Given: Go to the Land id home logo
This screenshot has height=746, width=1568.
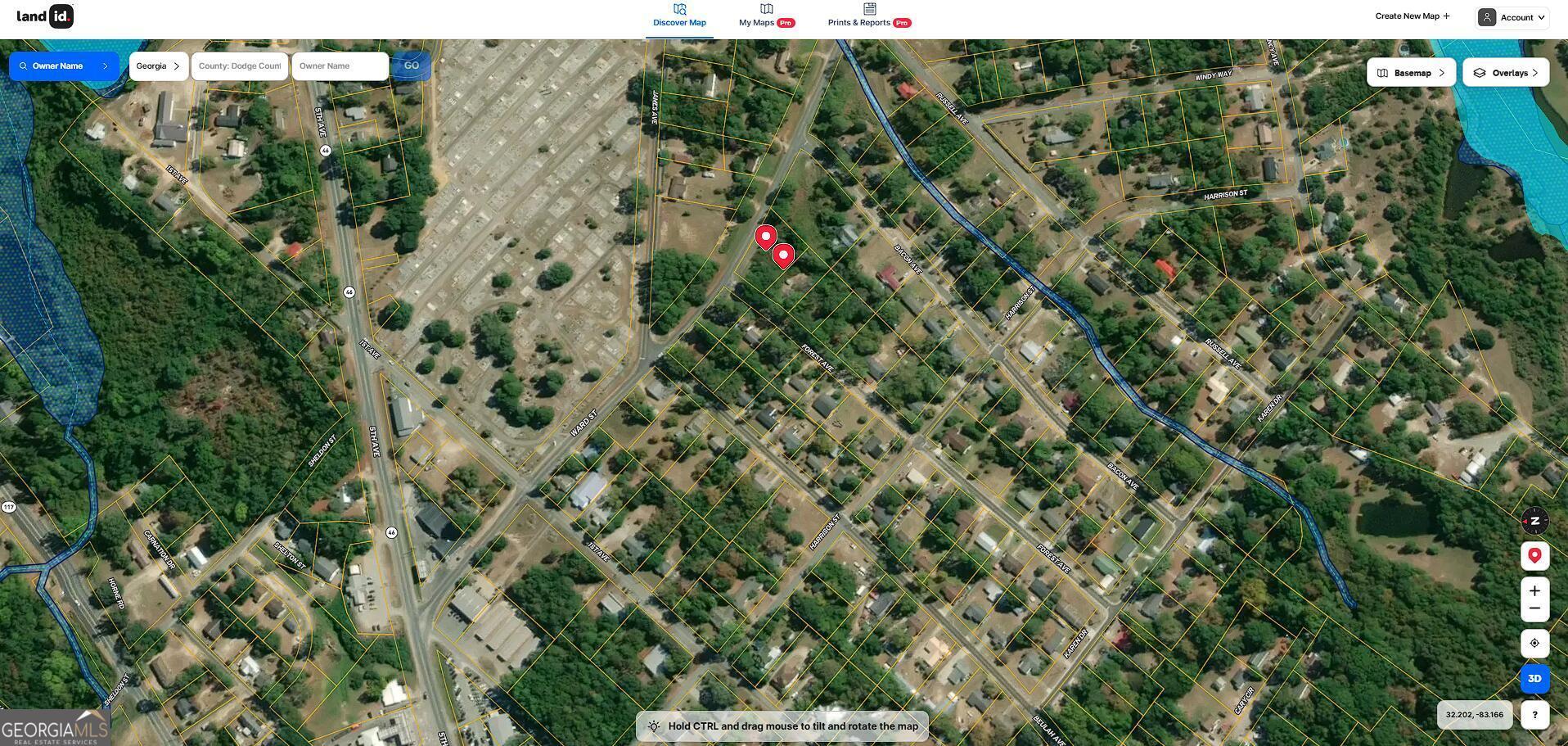Looking at the screenshot, I should 45,16.
